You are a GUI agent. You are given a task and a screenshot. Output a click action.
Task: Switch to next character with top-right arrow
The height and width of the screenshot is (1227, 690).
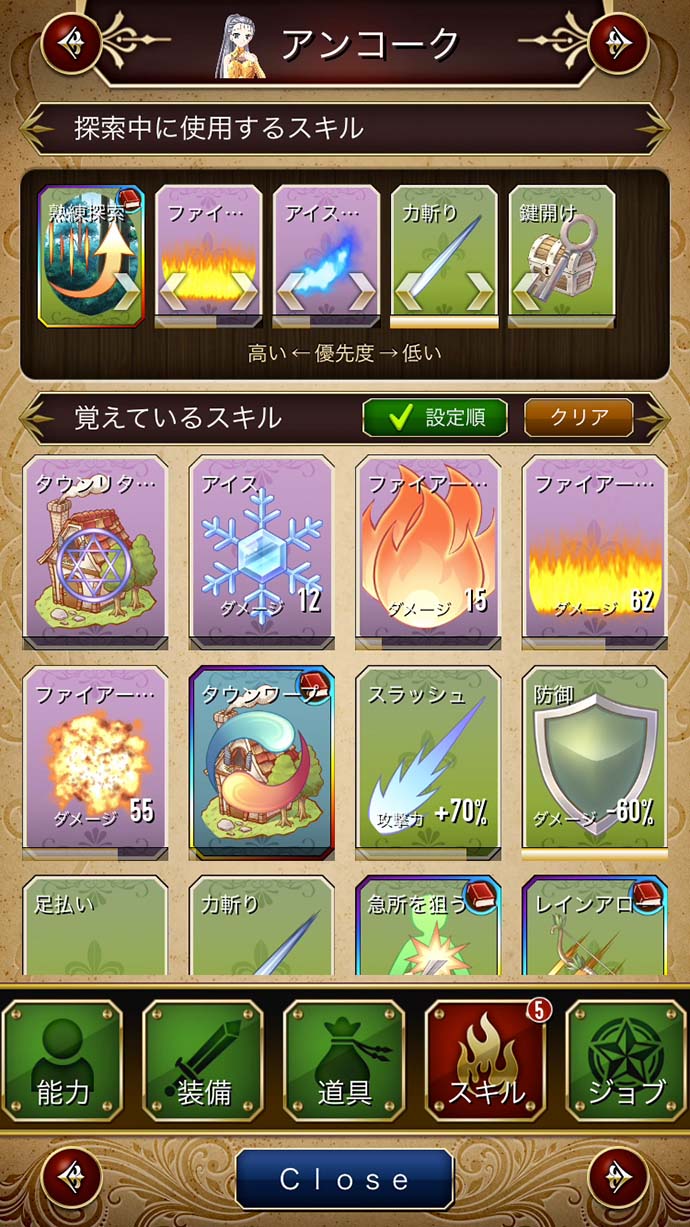618,43
